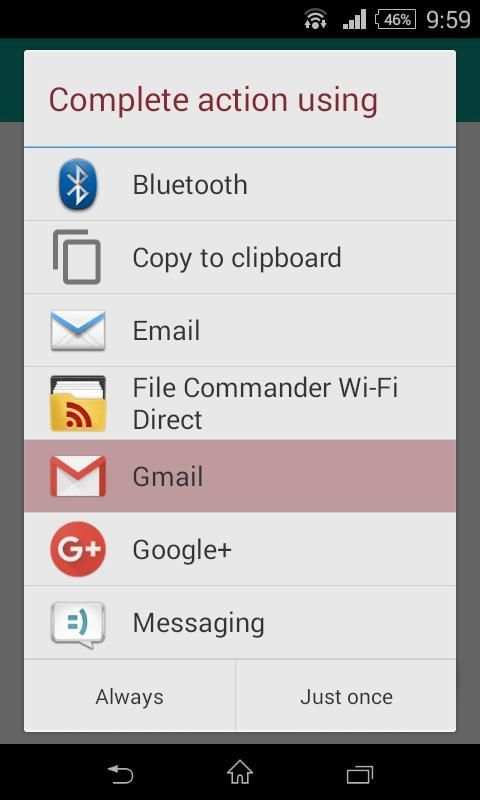The height and width of the screenshot is (800, 480).
Task: Choose Gmail from the list
Action: pyautogui.click(x=240, y=476)
